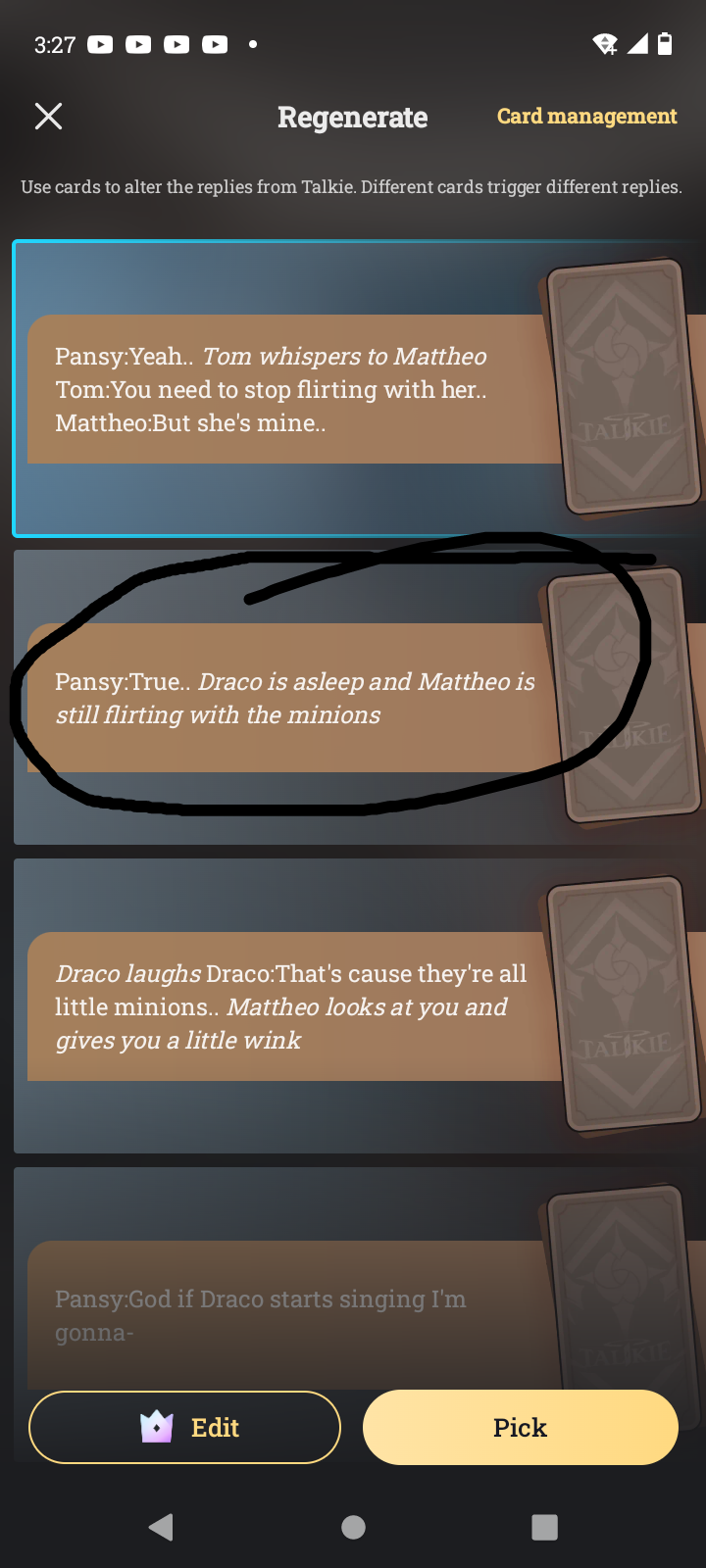This screenshot has height=1568, width=706.
Task: Confirm selection with the Pick button
Action: [520, 1427]
